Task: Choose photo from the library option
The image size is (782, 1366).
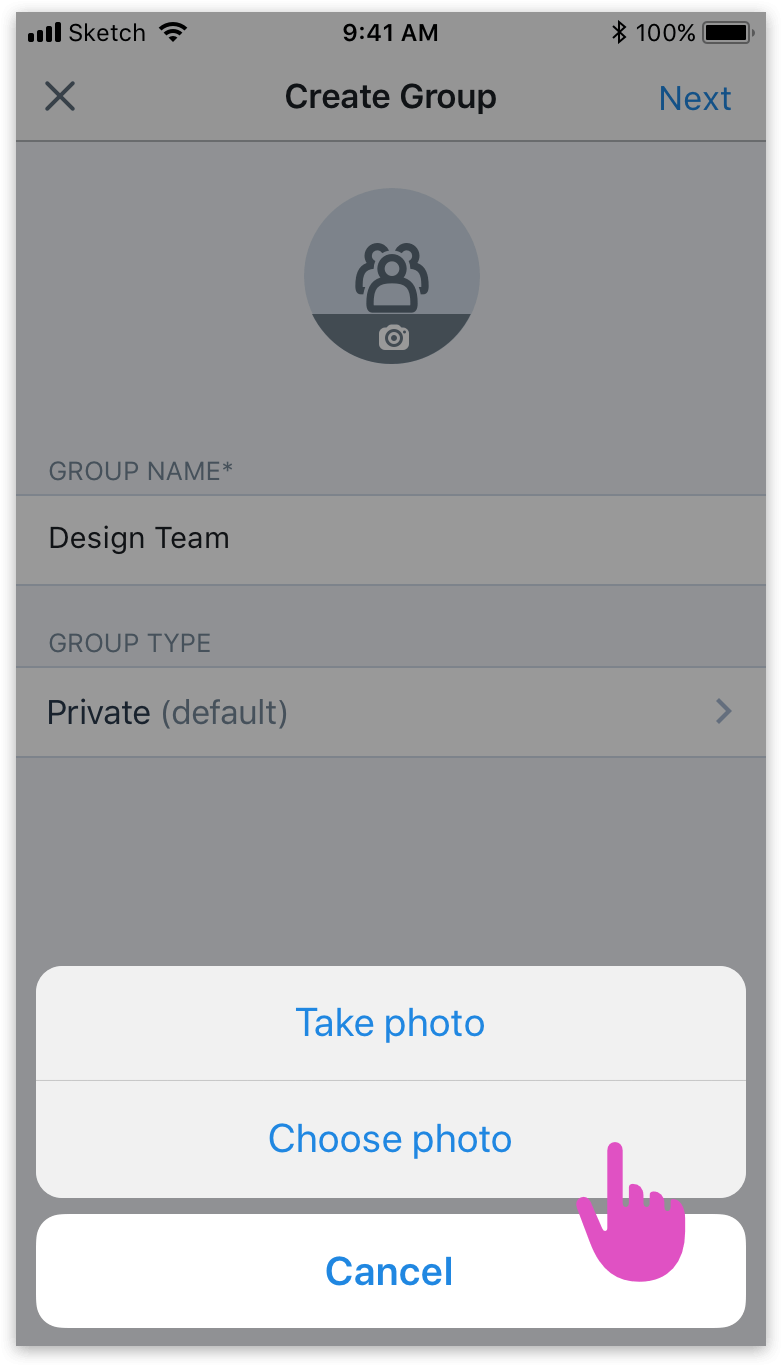Action: [390, 1139]
